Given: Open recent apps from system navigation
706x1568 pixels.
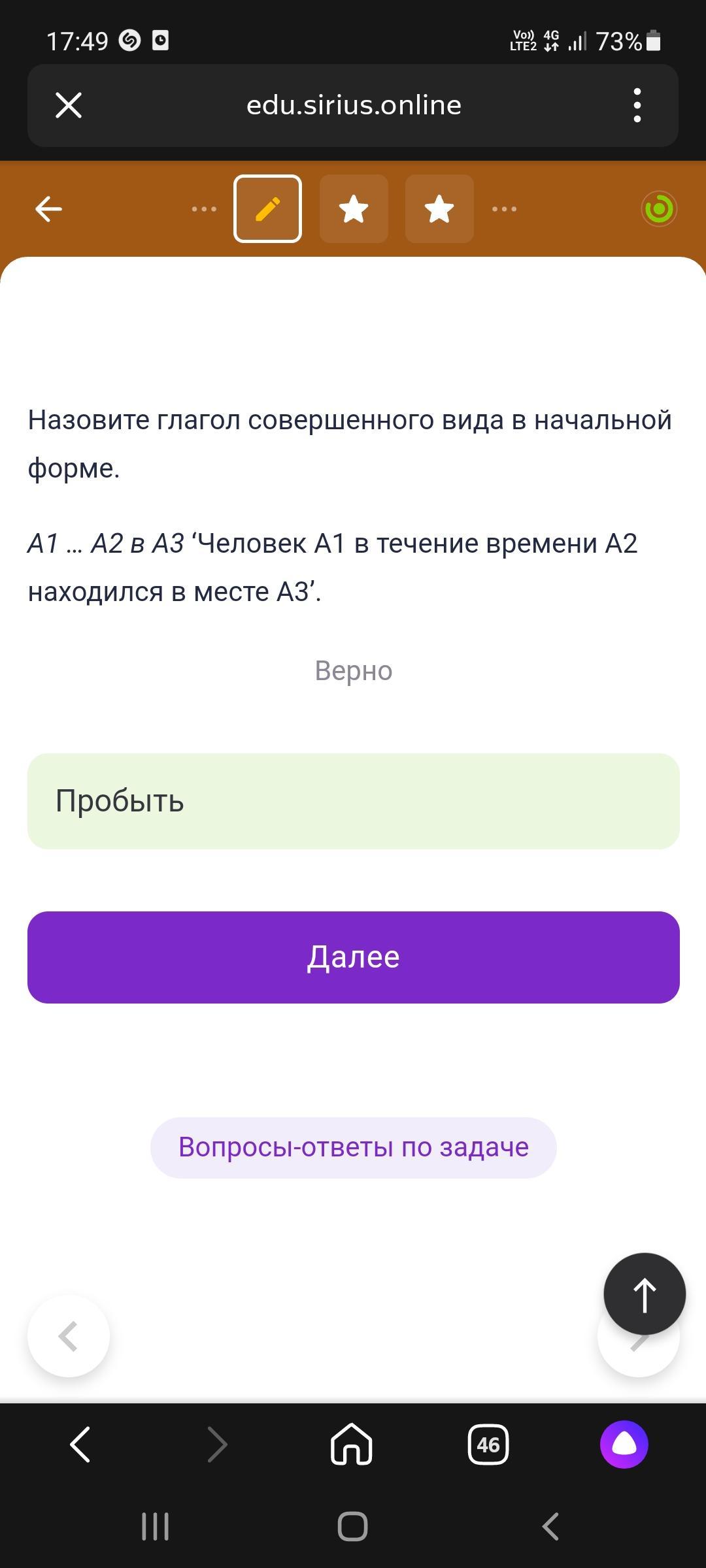Looking at the screenshot, I should (x=156, y=1527).
